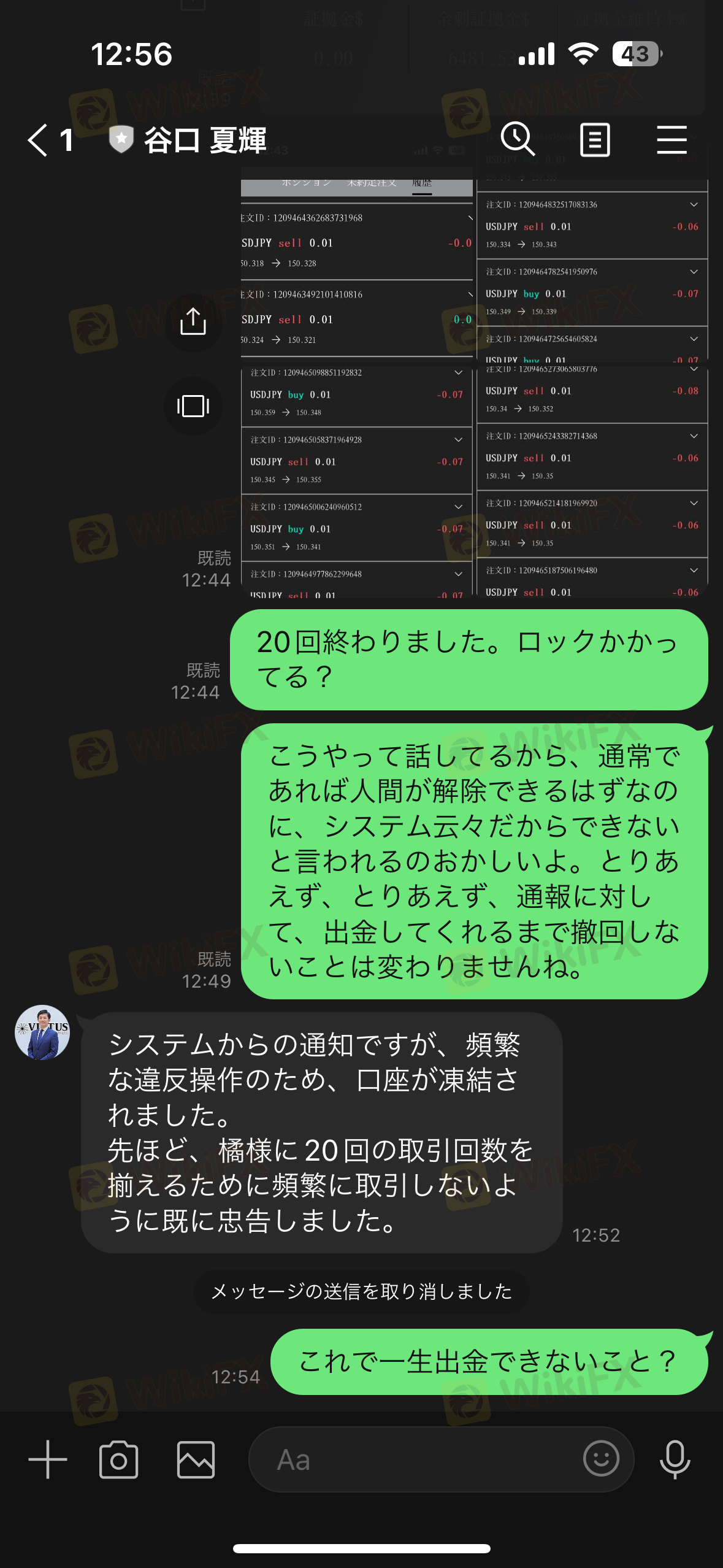Open the plus attachment menu
This screenshot has height=1568, width=723.
point(48,1459)
